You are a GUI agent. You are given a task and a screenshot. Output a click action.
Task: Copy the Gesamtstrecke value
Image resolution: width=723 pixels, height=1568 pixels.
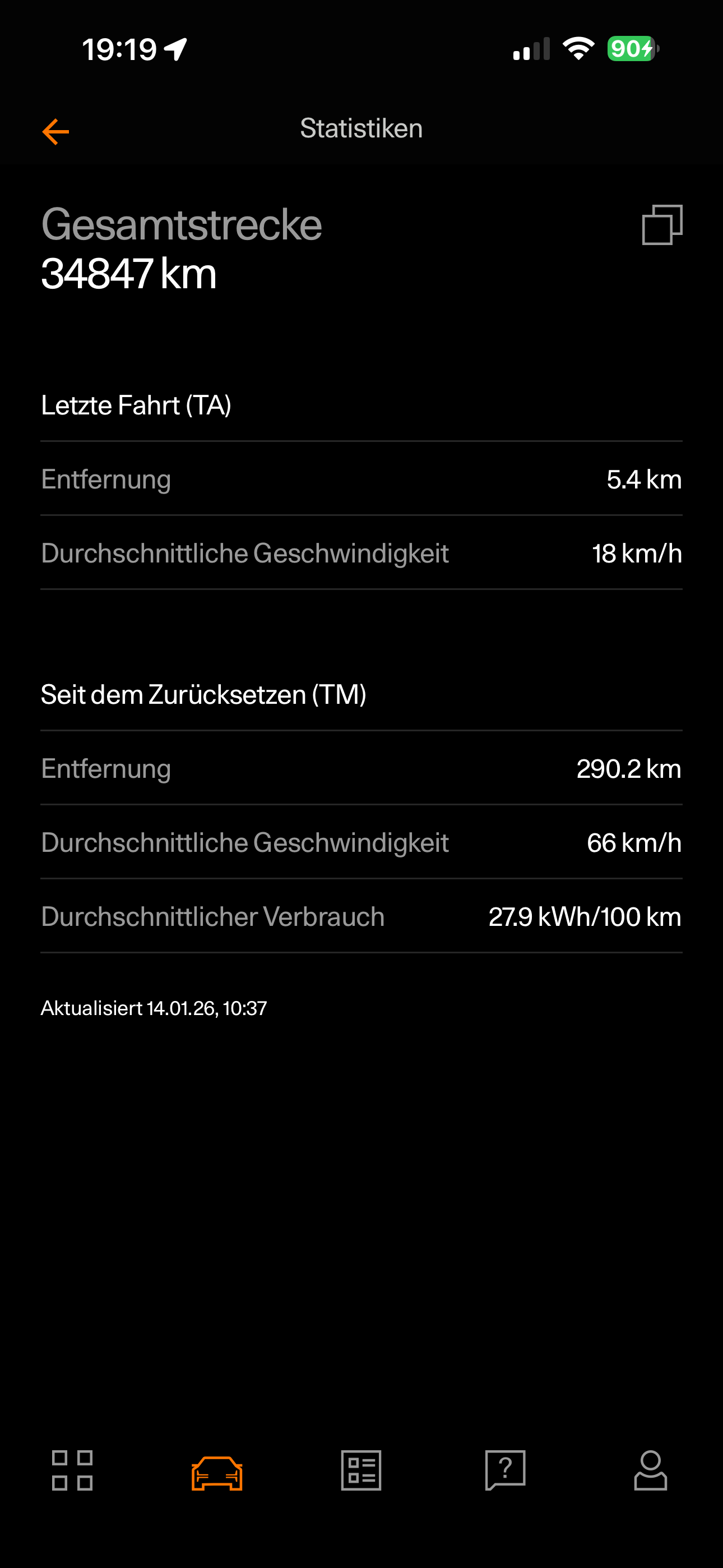[x=662, y=225]
